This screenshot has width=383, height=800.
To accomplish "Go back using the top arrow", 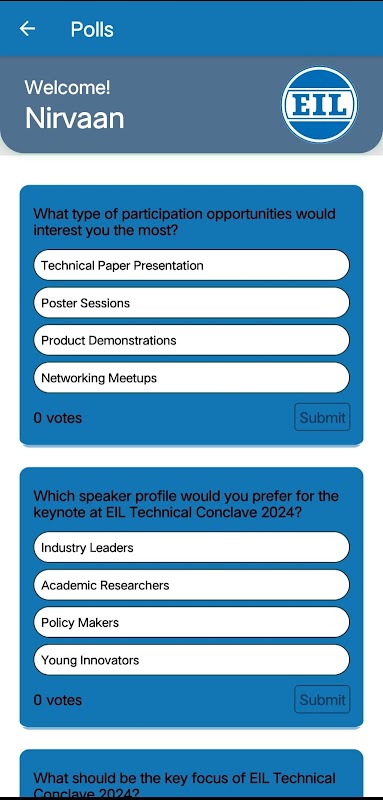I will click(27, 29).
